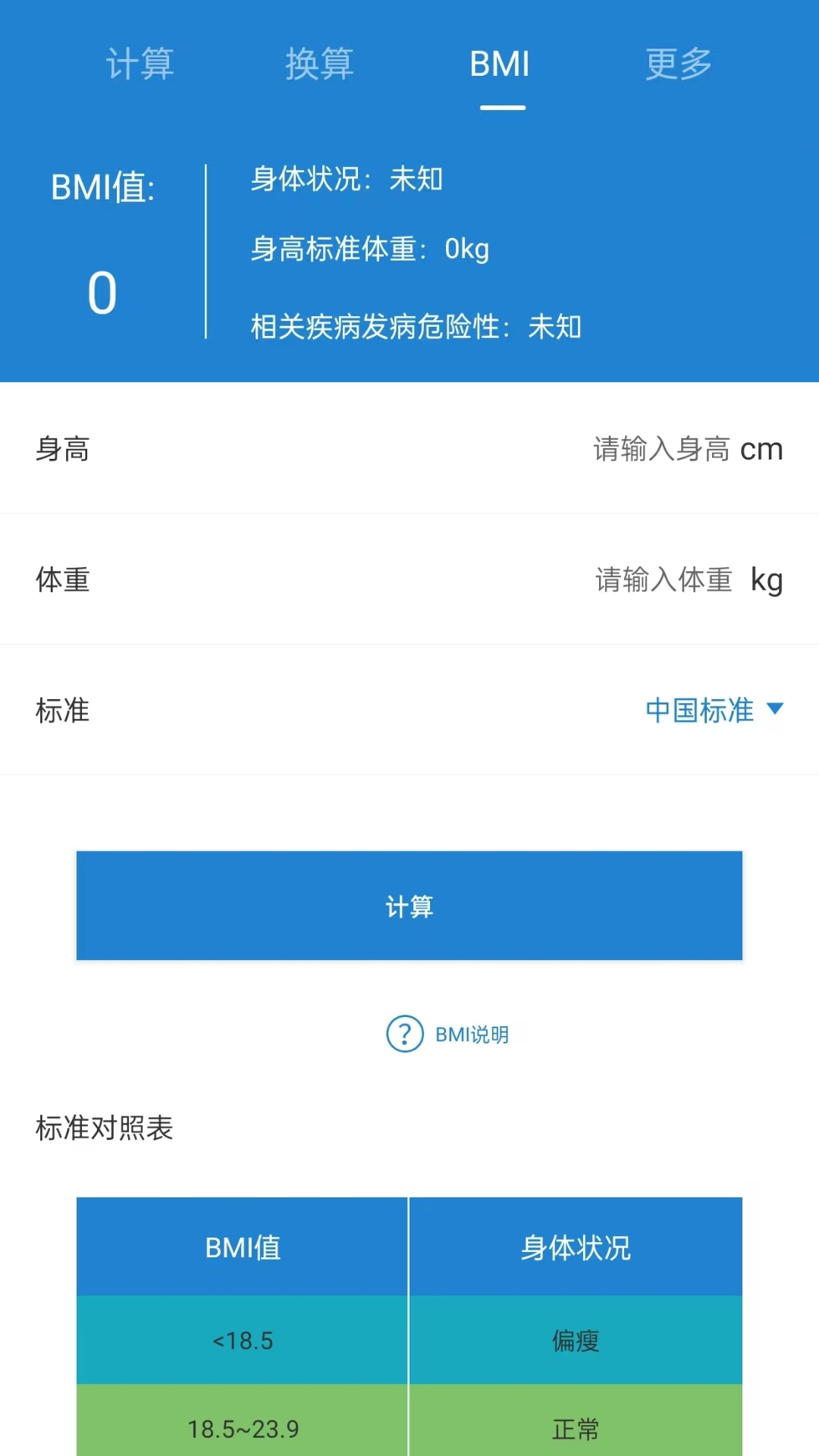Open the BMI说明 help link
819x1456 pixels.
click(x=448, y=1034)
